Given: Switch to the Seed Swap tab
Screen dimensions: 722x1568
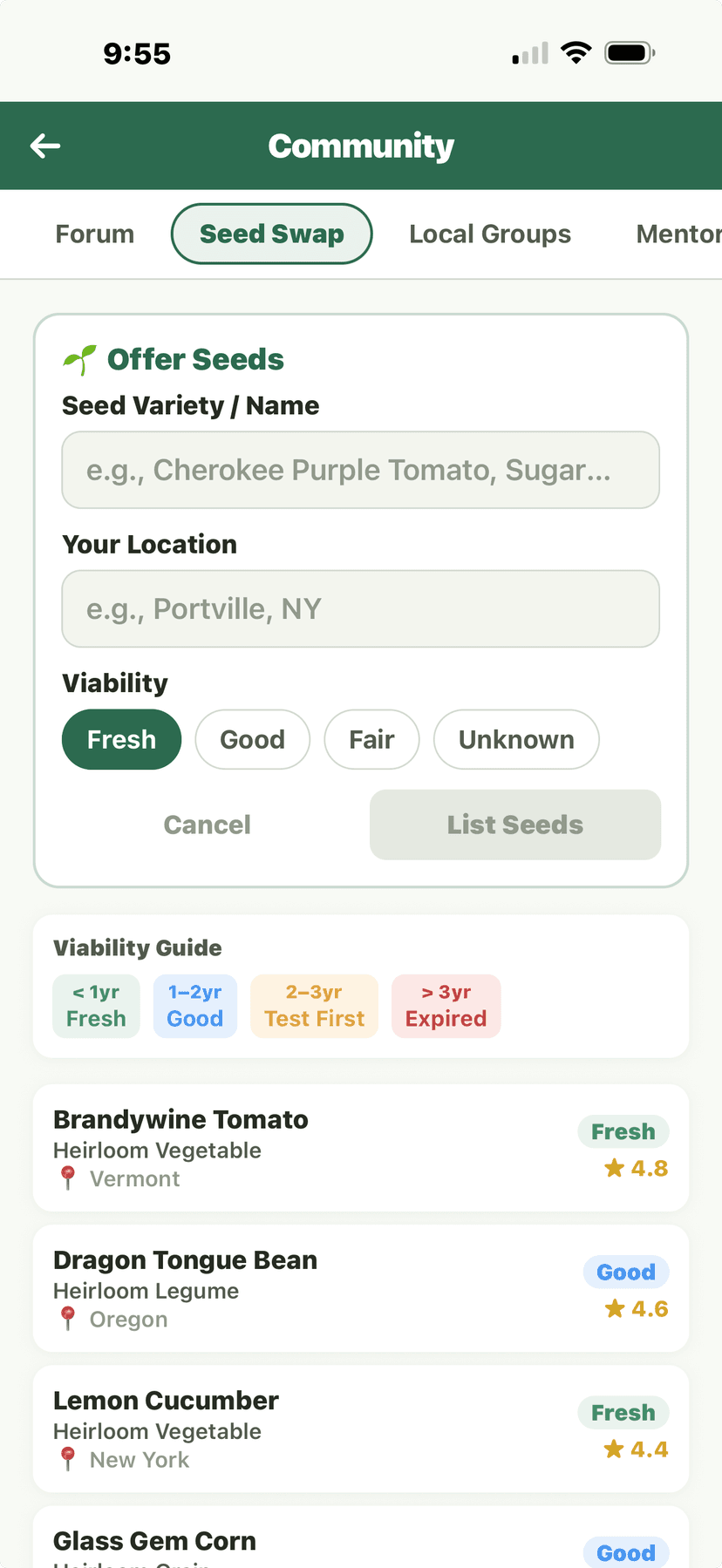Looking at the screenshot, I should [271, 234].
